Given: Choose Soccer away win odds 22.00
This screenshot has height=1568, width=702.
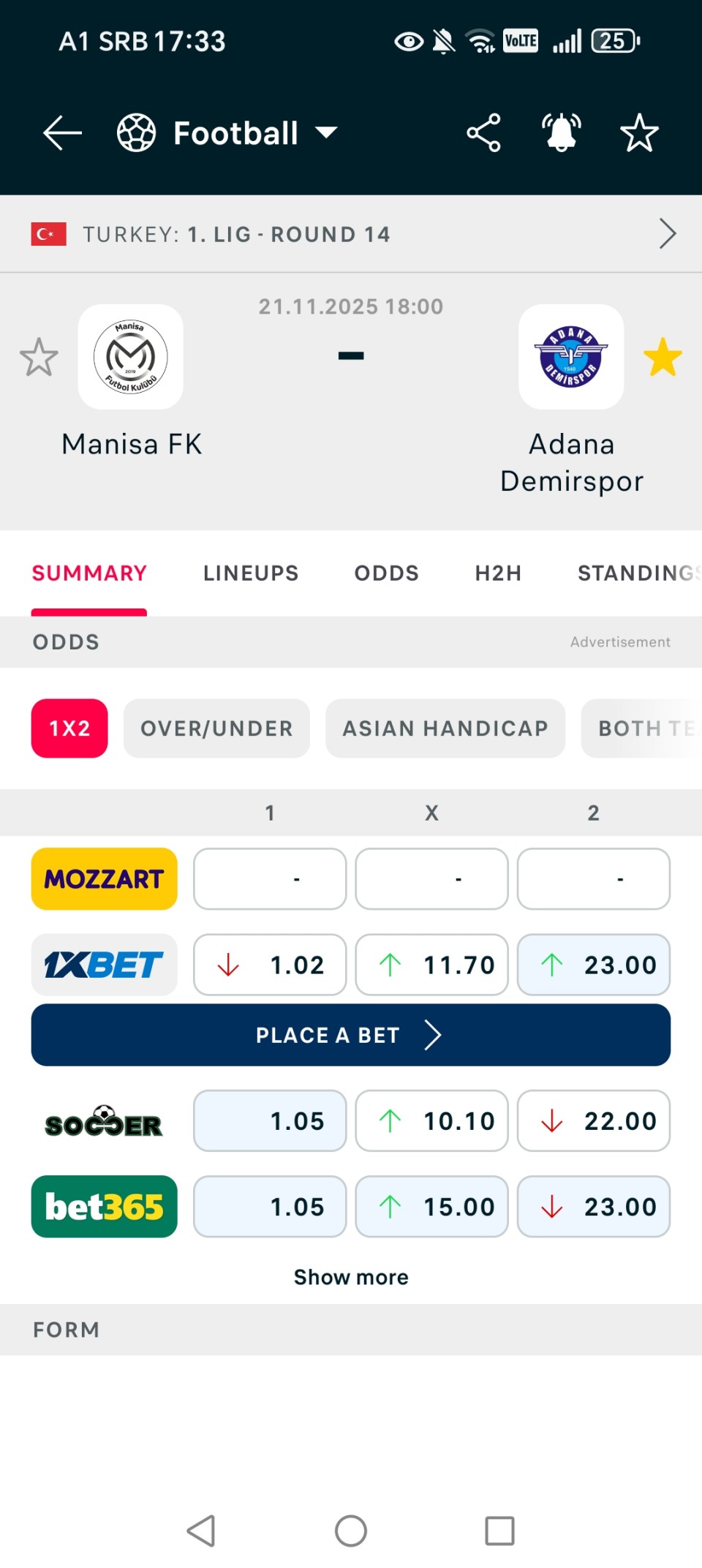Looking at the screenshot, I should 593,1121.
